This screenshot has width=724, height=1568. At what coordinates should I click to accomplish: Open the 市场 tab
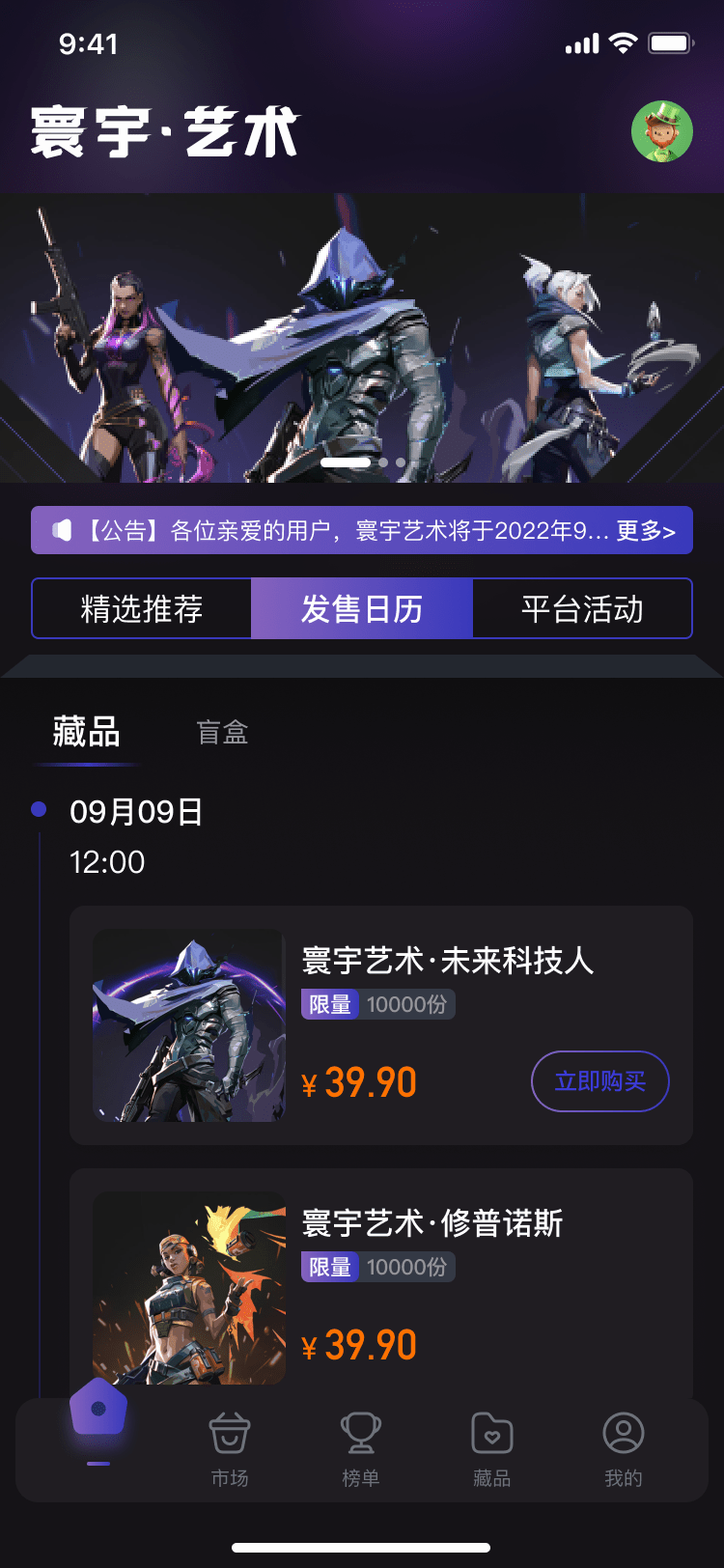point(230,1448)
